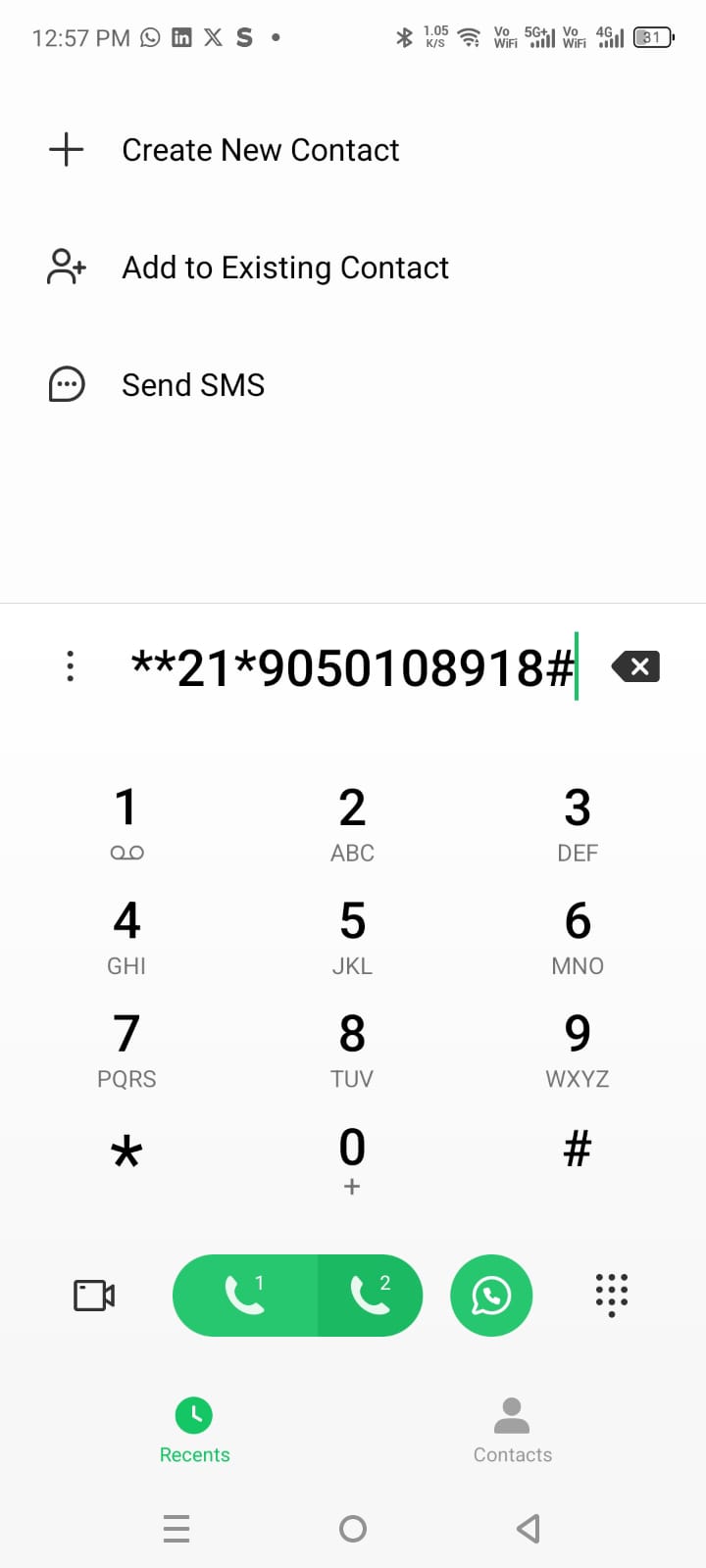
Task: Tap the dial pad grid icon
Action: 611,1295
